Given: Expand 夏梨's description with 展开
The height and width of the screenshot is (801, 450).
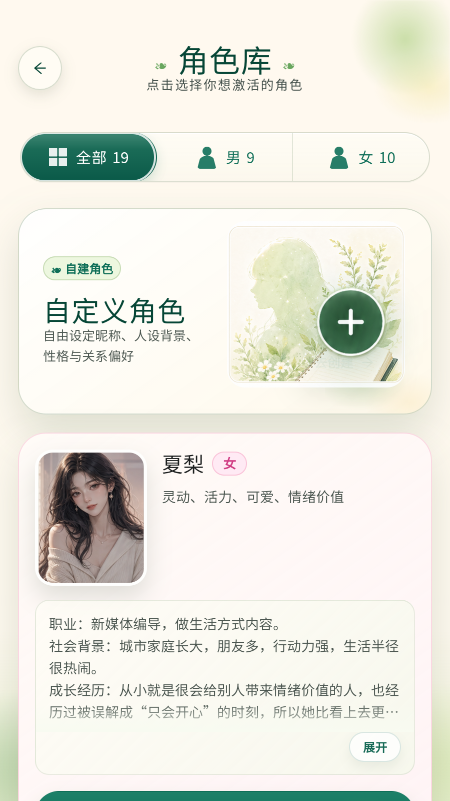Looking at the screenshot, I should (x=375, y=747).
